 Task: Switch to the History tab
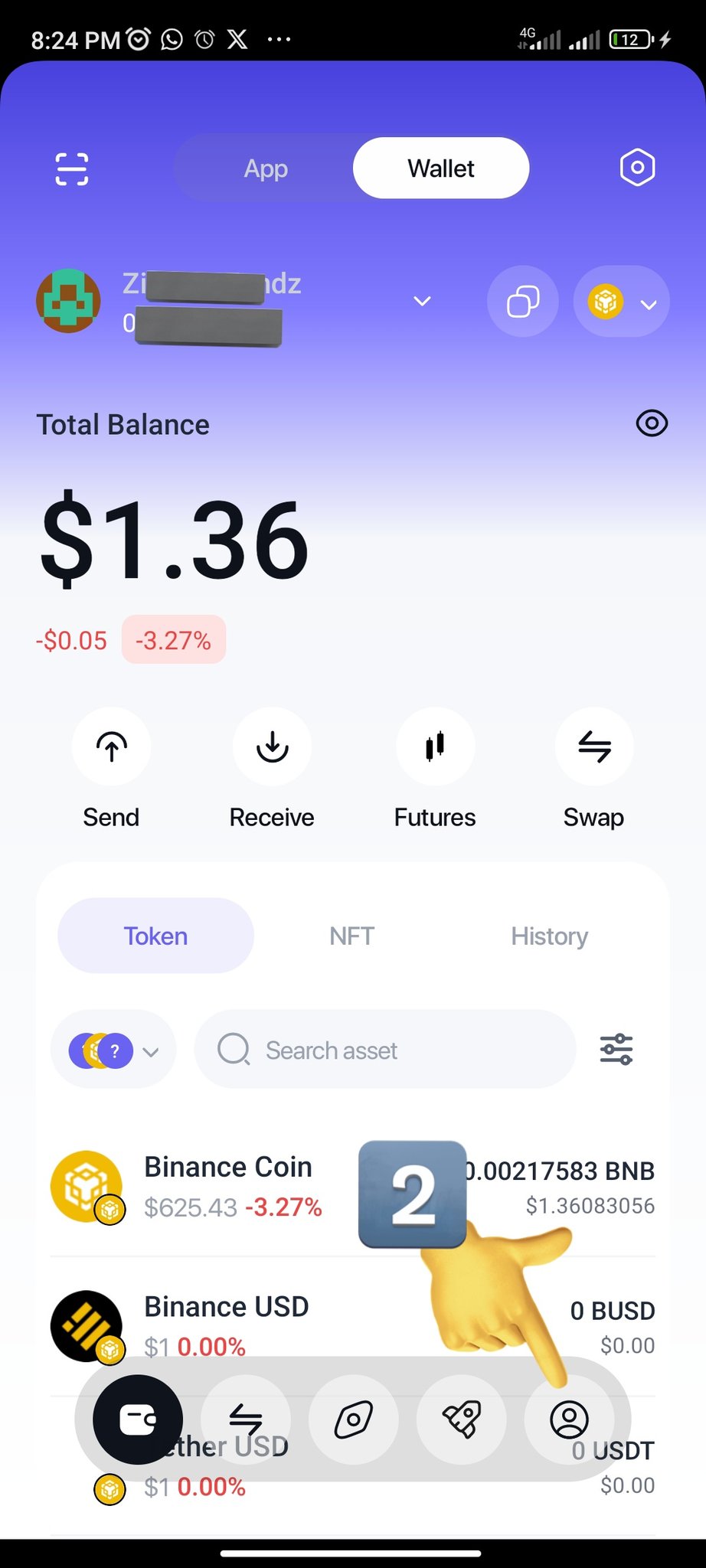pos(549,936)
